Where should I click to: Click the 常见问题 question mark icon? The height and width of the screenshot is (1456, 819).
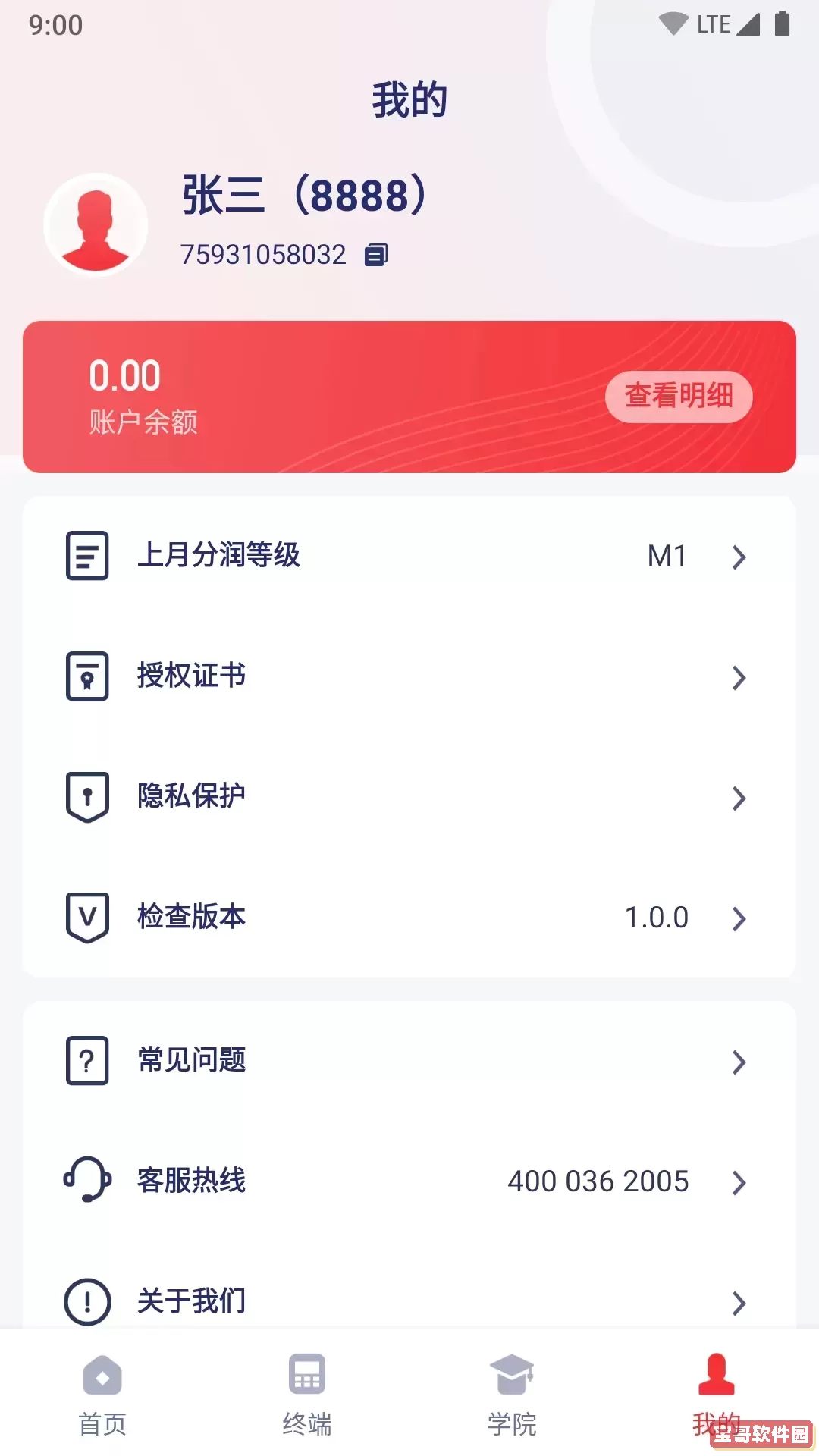pos(86,1061)
